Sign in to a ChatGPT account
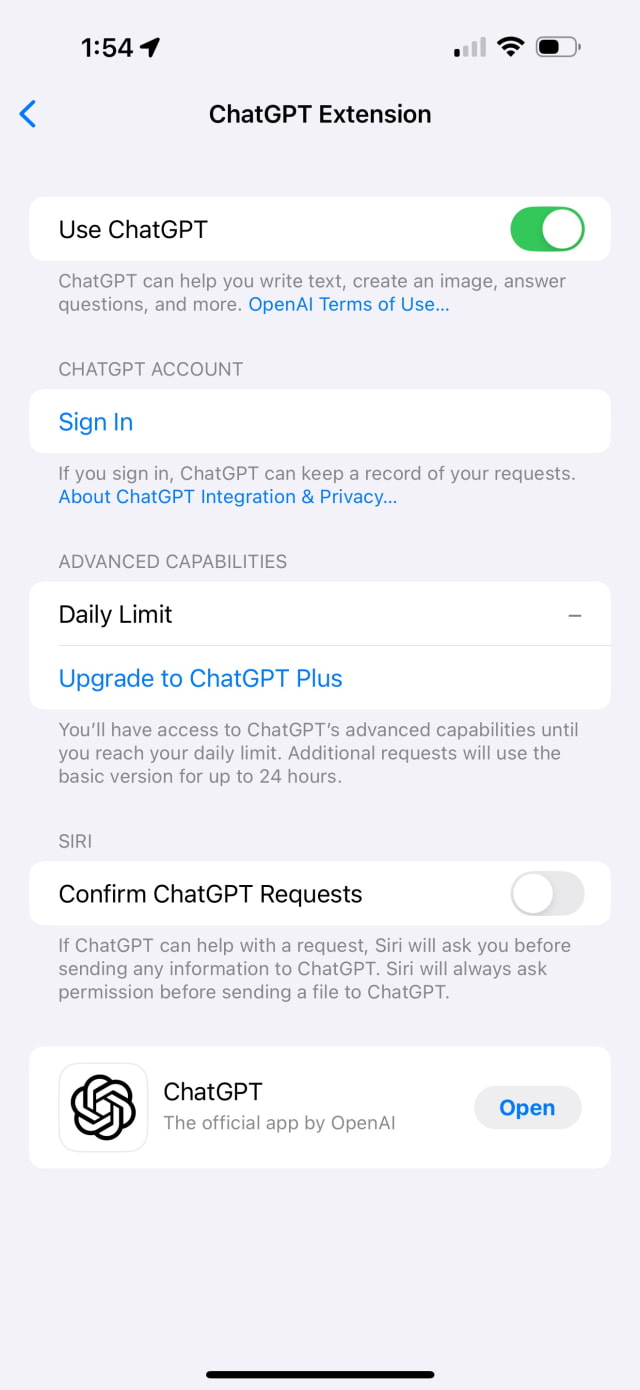640x1390 pixels. [x=96, y=422]
